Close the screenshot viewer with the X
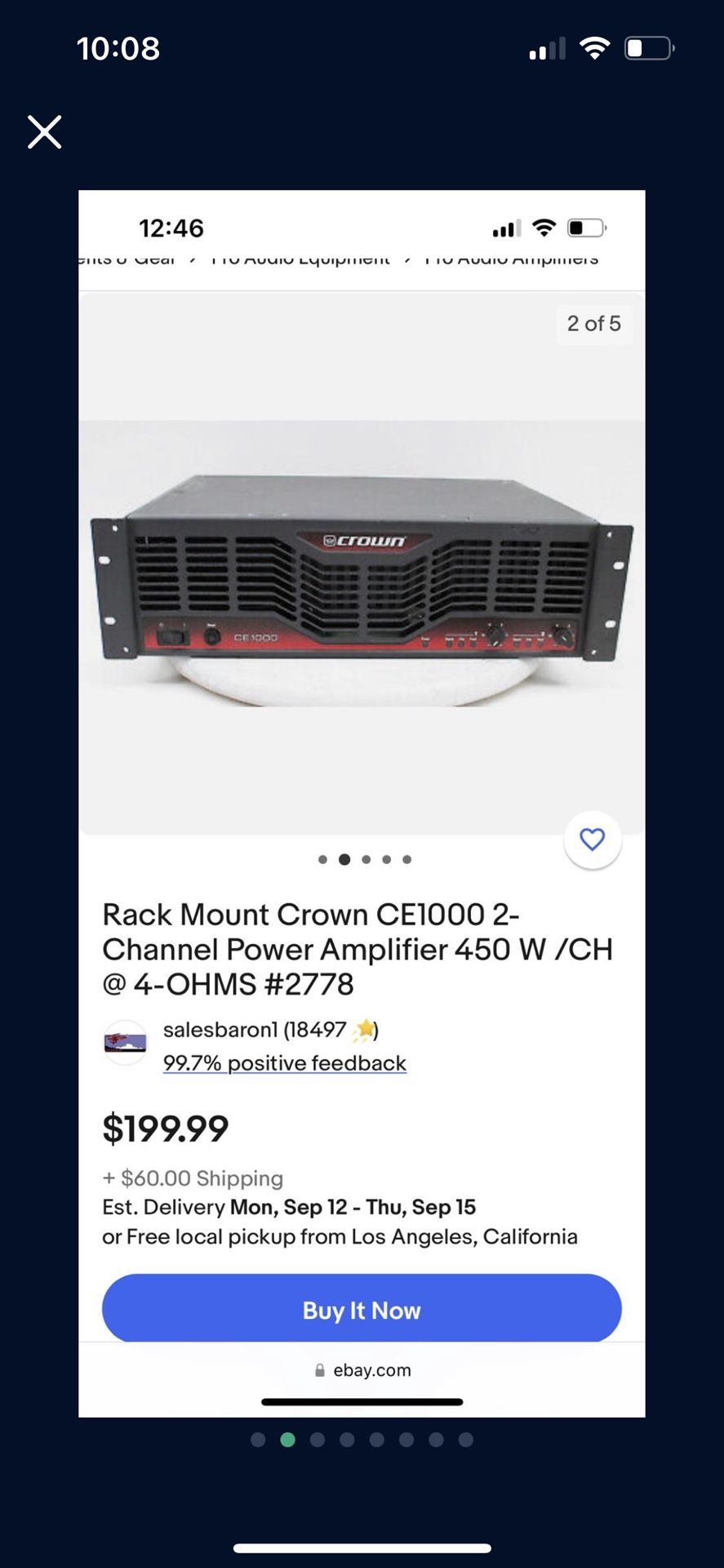 pos(44,132)
